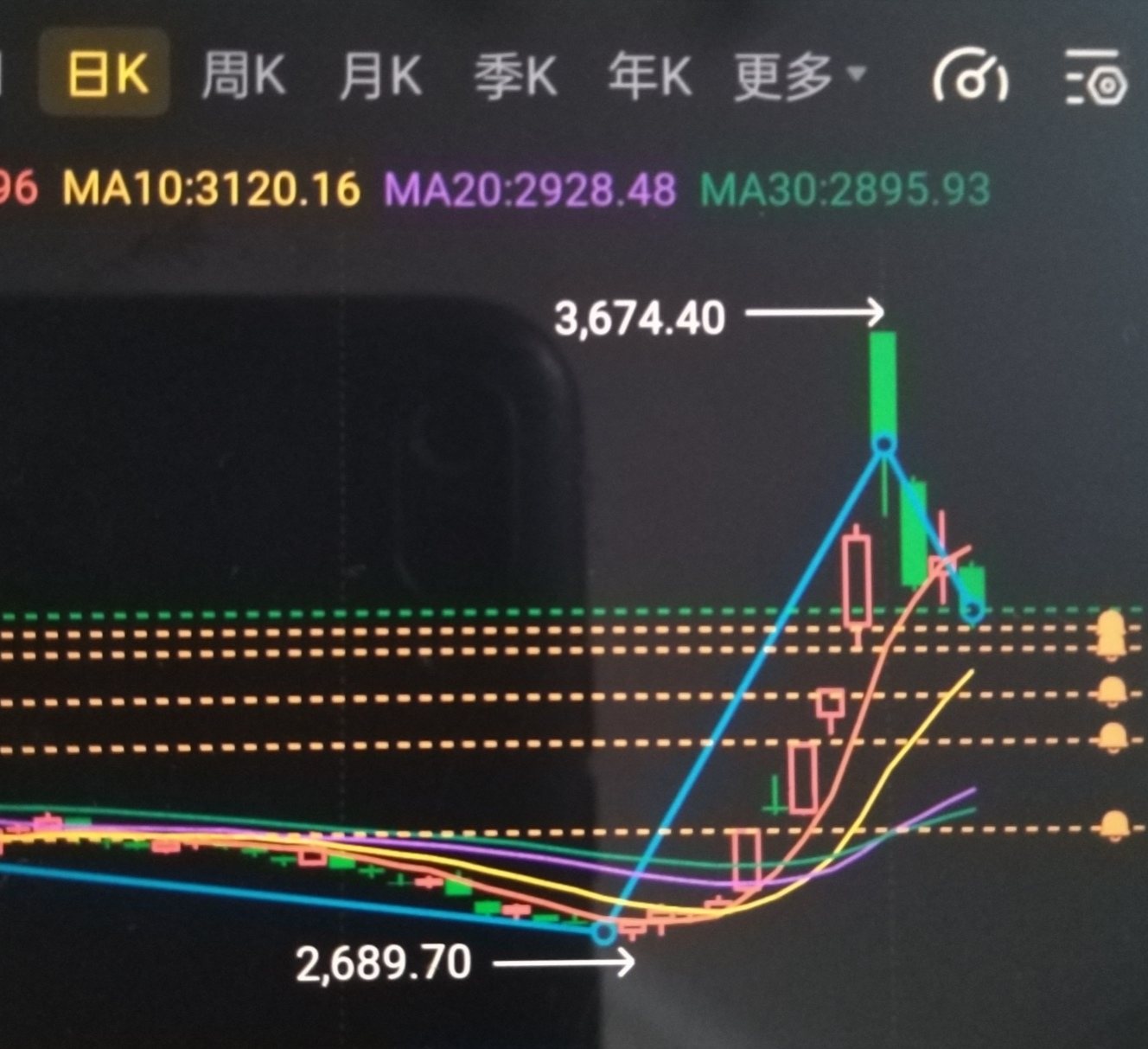Open the 季K quarterly chart
The height and width of the screenshot is (1049, 1148).
515,75
